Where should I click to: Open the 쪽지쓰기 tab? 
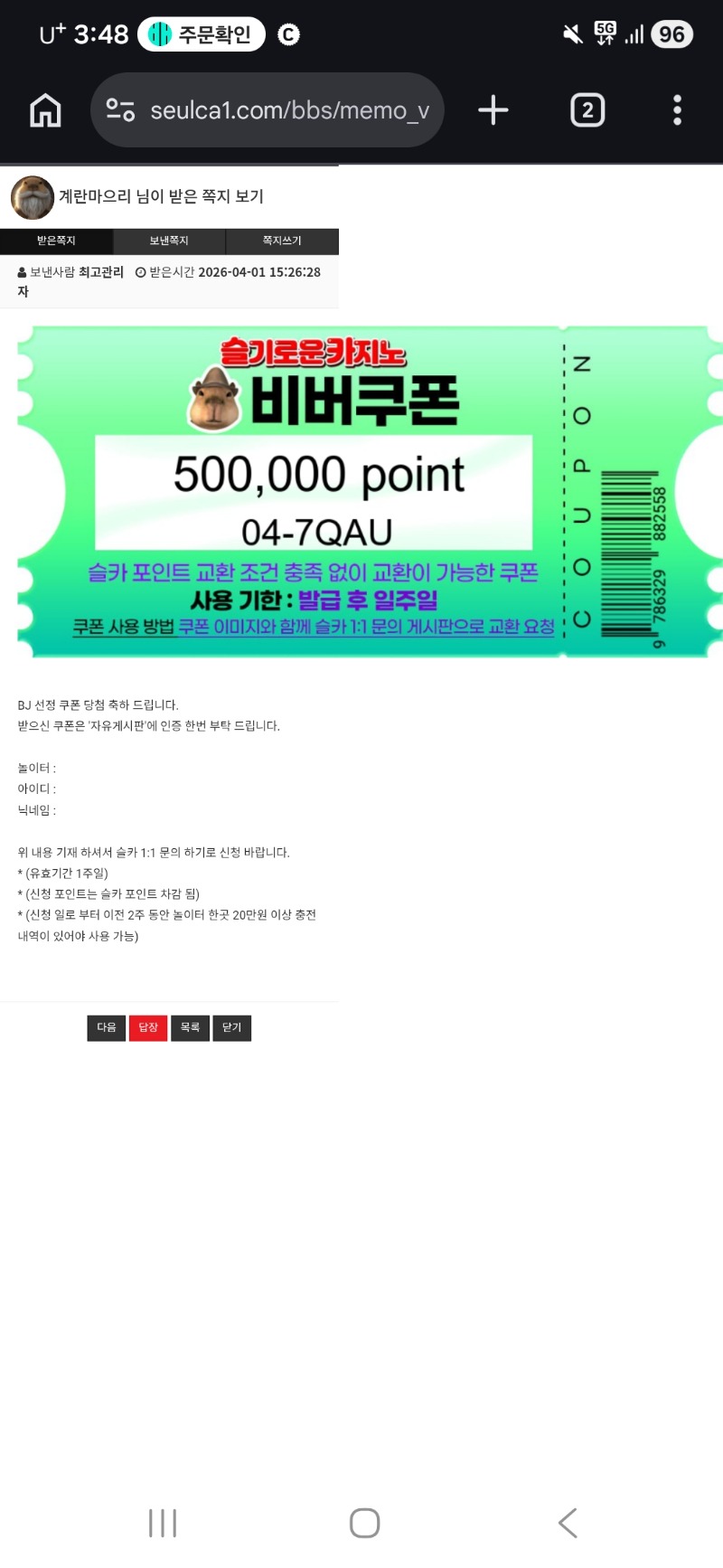(282, 241)
